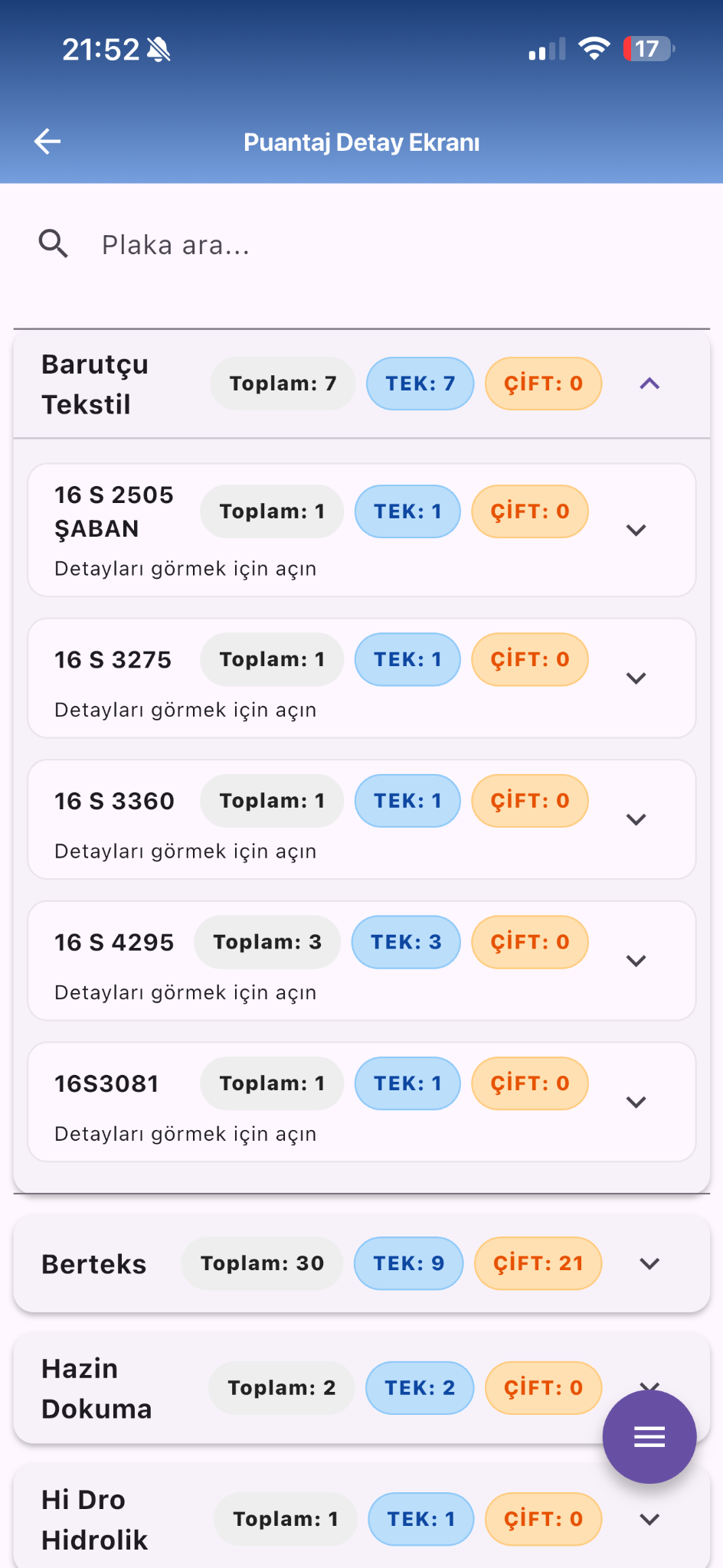Select the TEK: 7 badge for Barutçu Tekstil
This screenshot has width=723, height=1568.
pos(420,384)
